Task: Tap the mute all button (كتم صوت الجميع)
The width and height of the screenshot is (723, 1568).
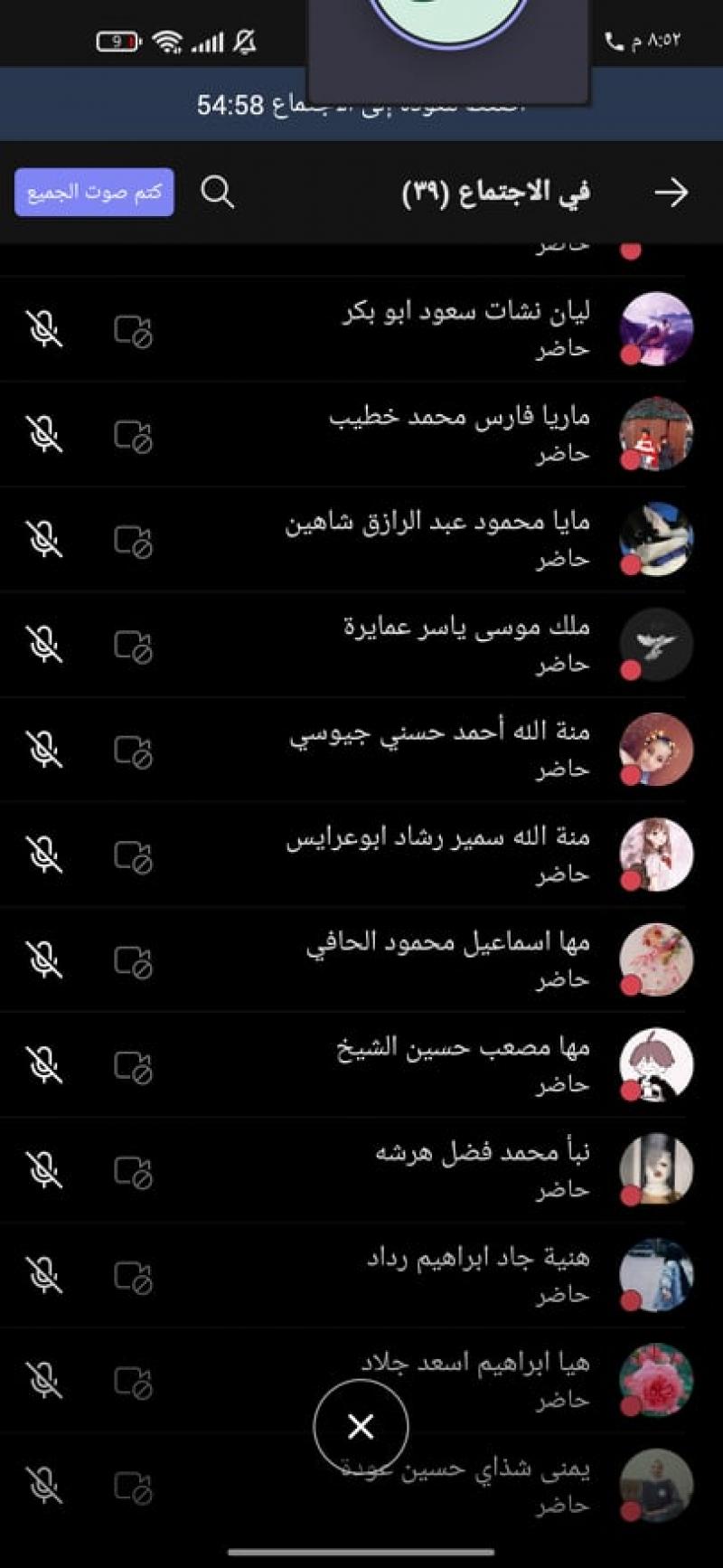Action: coord(94,193)
